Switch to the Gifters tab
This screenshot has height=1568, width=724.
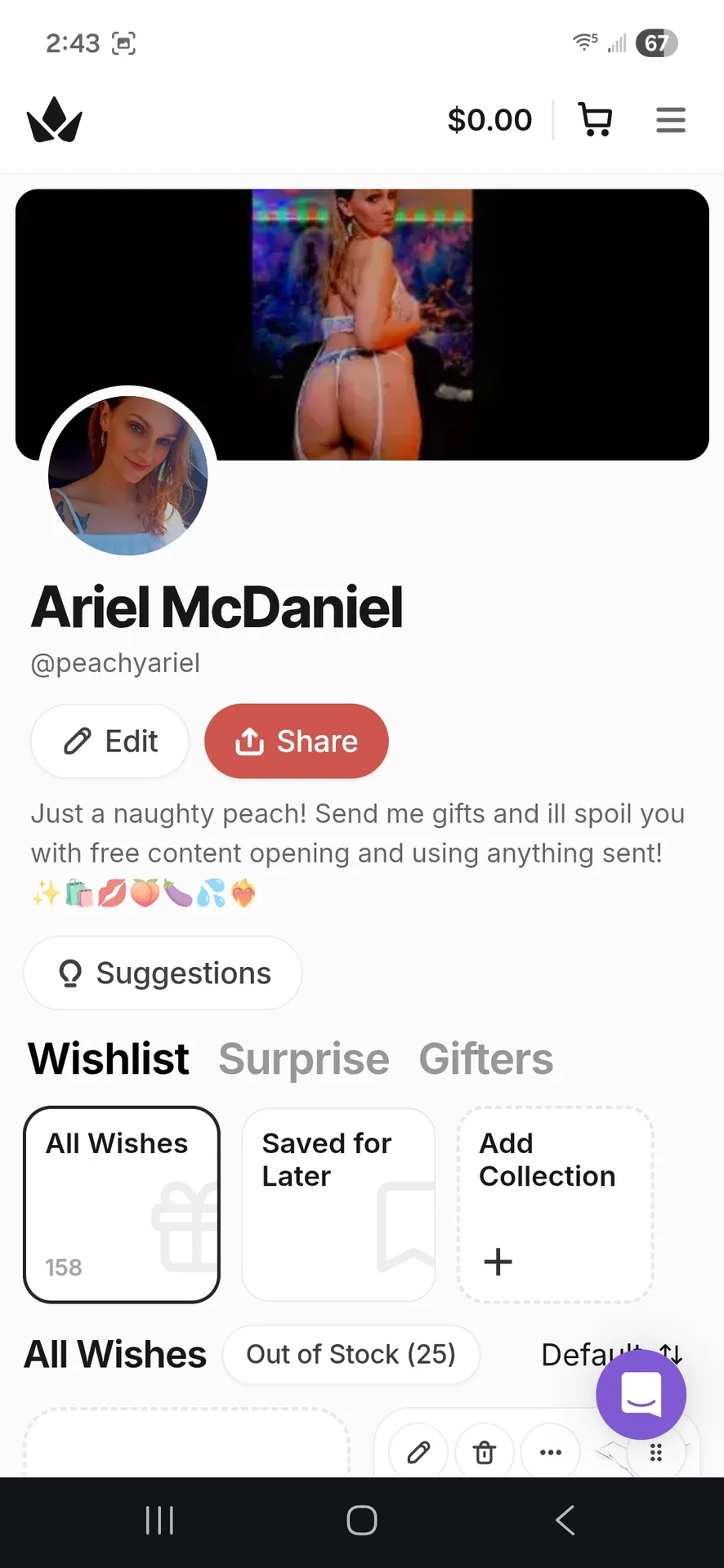click(x=486, y=1059)
